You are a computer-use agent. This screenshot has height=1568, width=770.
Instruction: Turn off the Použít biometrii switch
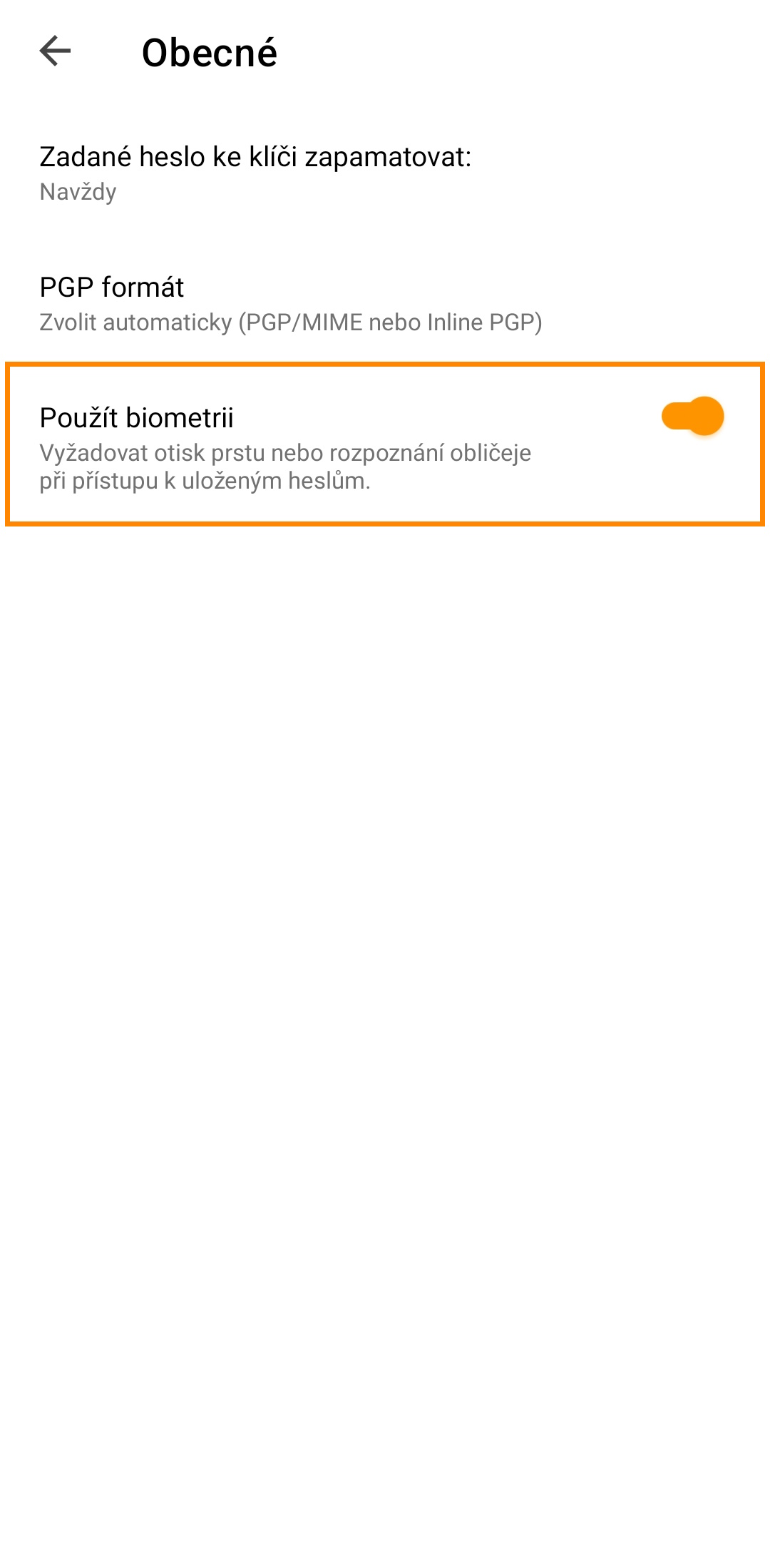[x=692, y=417]
